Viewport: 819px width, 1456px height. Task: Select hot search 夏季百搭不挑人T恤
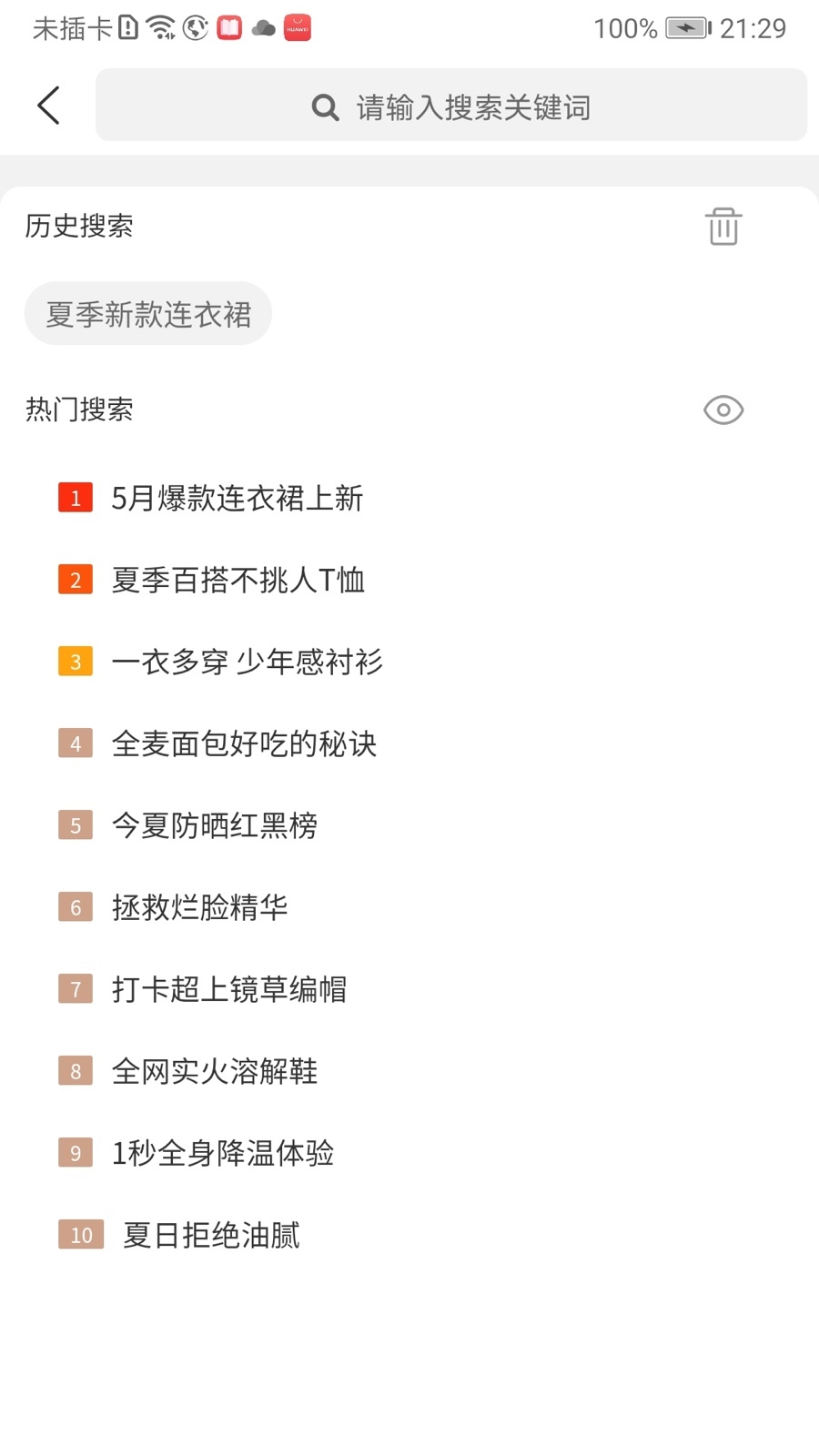pos(238,580)
